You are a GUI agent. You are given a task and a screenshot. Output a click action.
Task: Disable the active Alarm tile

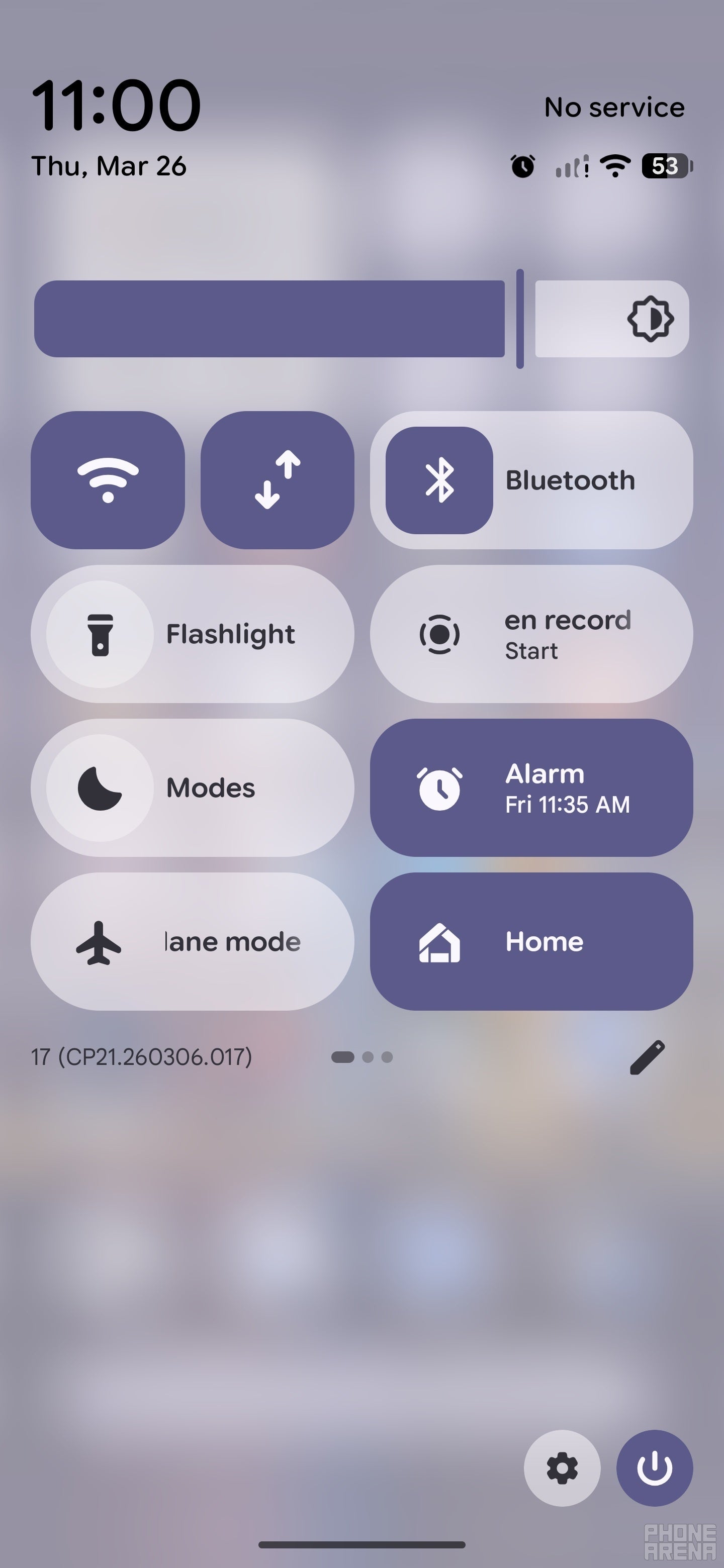566,788
